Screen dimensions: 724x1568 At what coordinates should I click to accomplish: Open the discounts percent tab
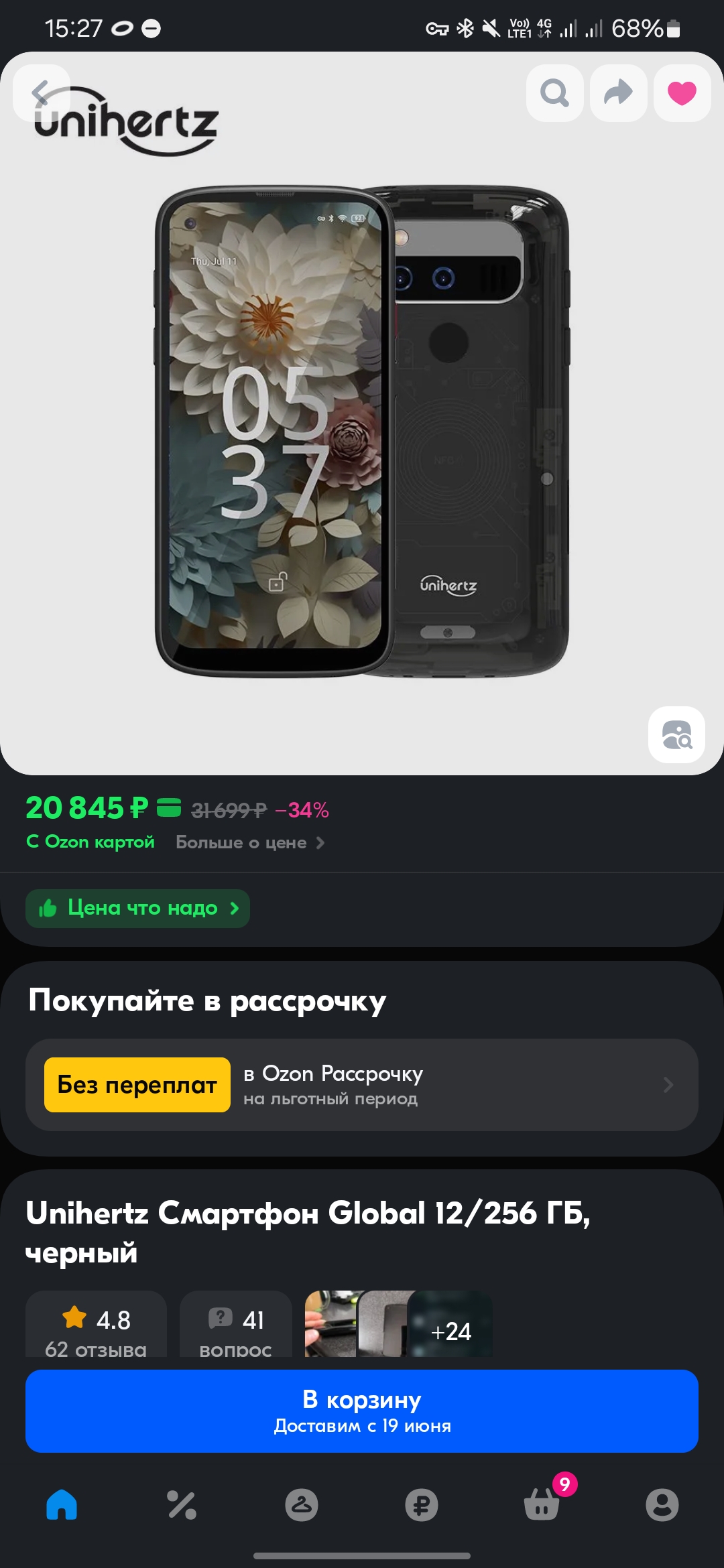[182, 1505]
